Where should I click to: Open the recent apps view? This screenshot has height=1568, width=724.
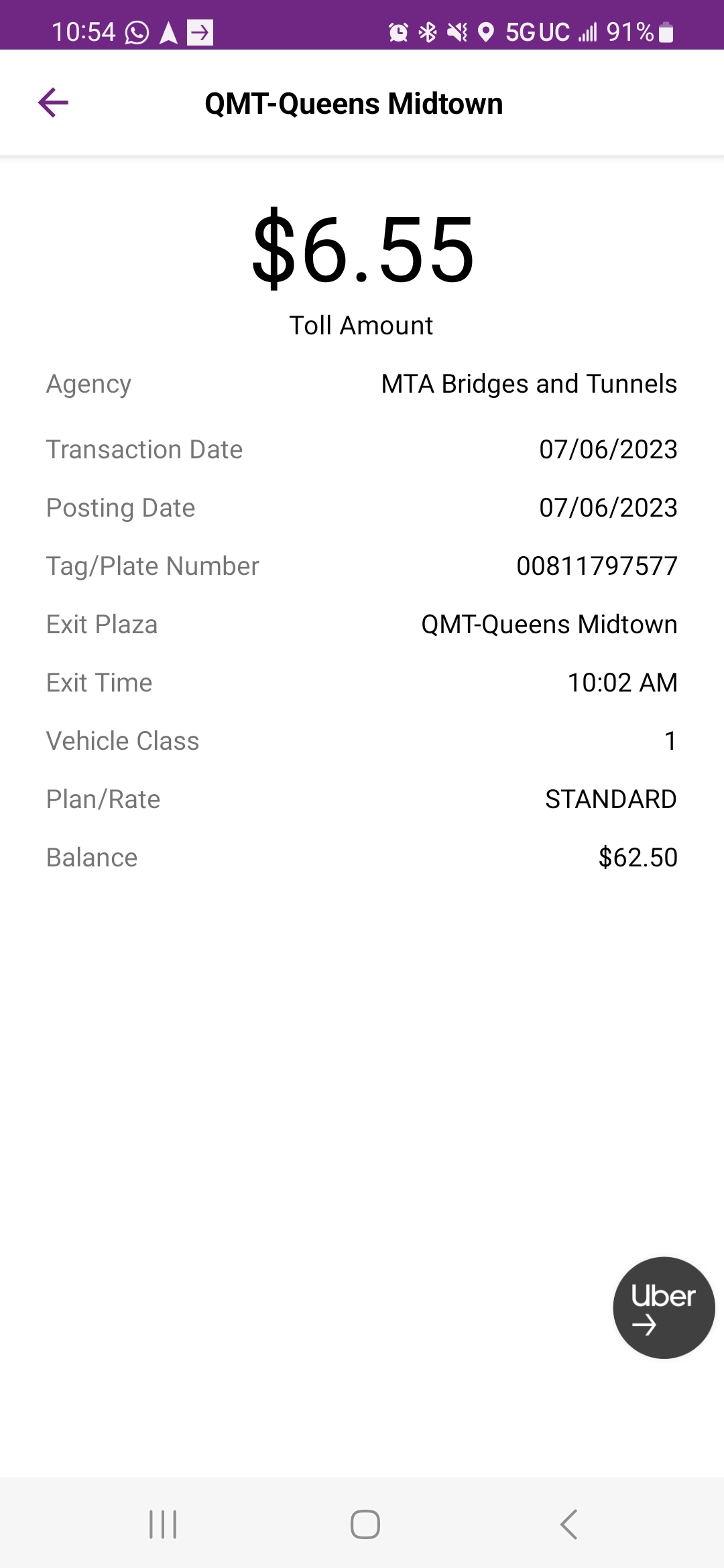[163, 1524]
